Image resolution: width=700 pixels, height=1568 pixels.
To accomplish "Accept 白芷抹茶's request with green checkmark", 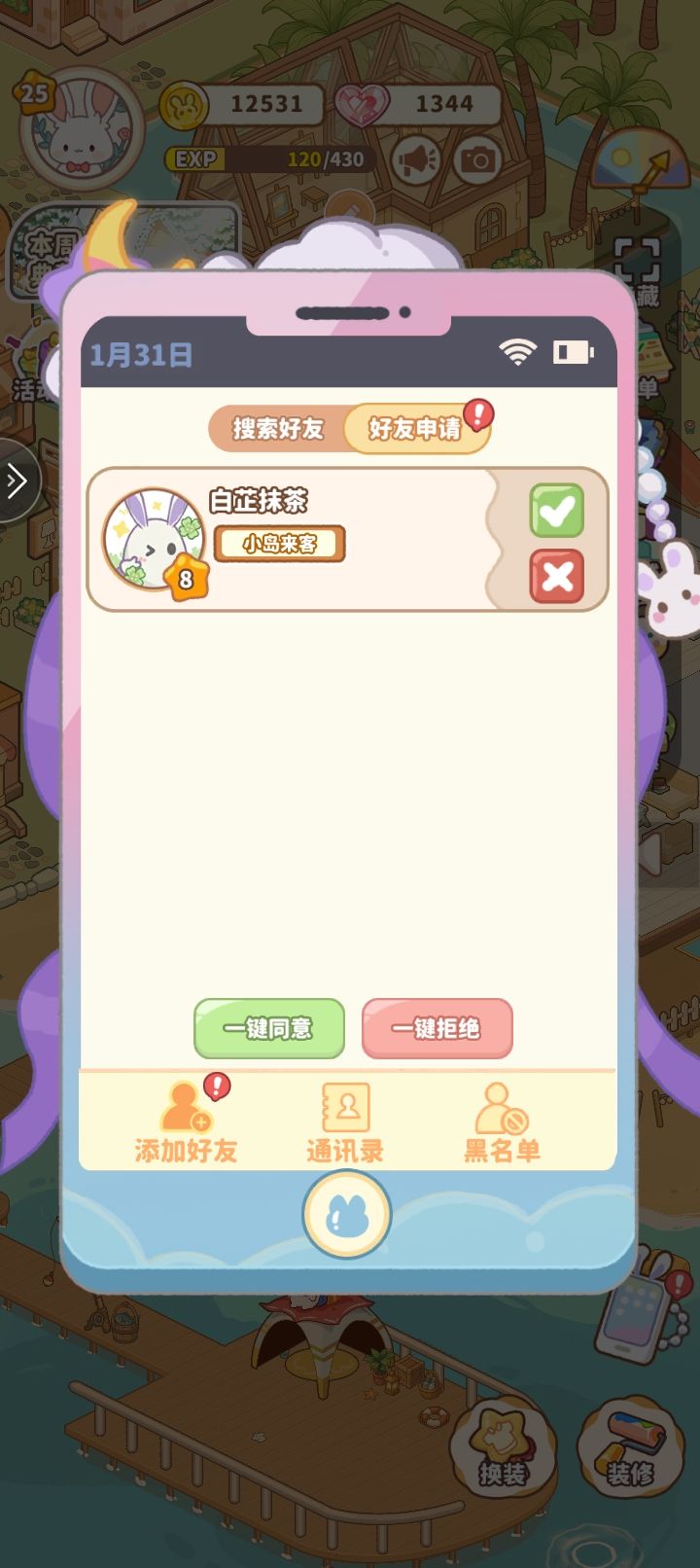I will tap(556, 509).
